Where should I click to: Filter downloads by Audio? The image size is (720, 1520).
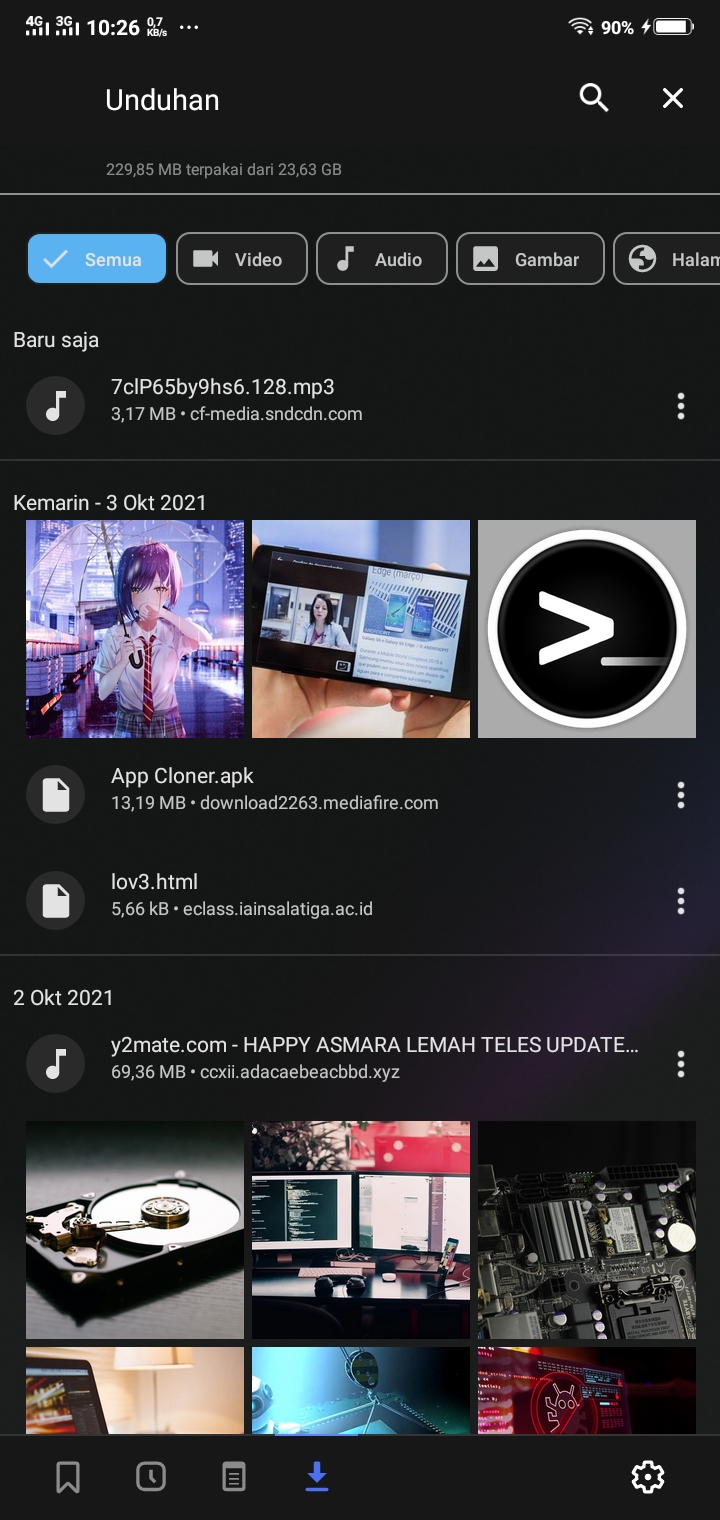[x=381, y=259]
